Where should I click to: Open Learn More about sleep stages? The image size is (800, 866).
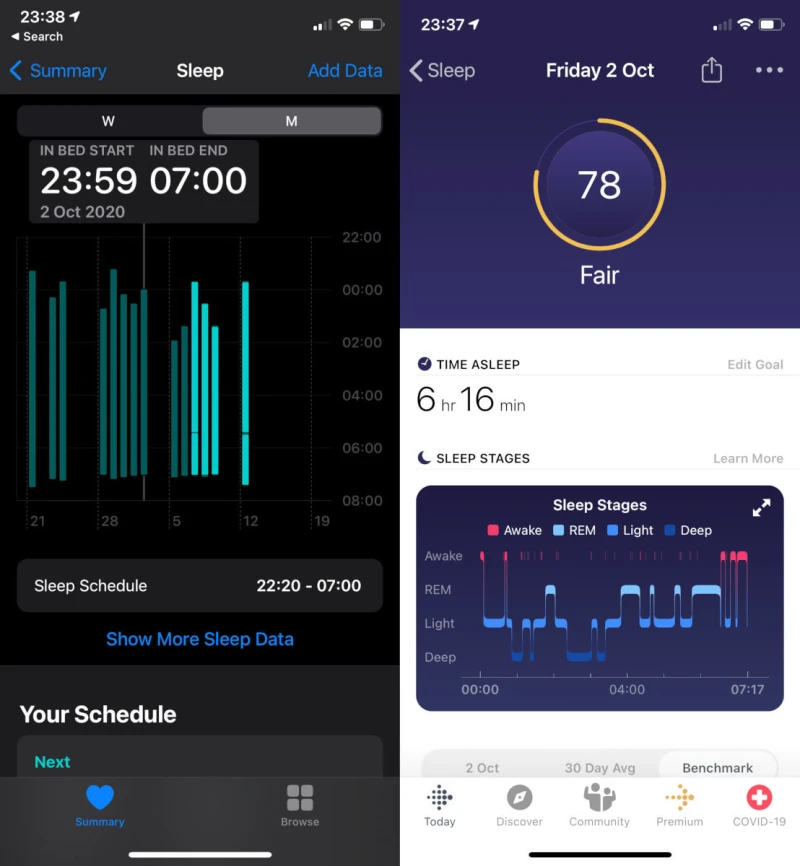coord(748,459)
